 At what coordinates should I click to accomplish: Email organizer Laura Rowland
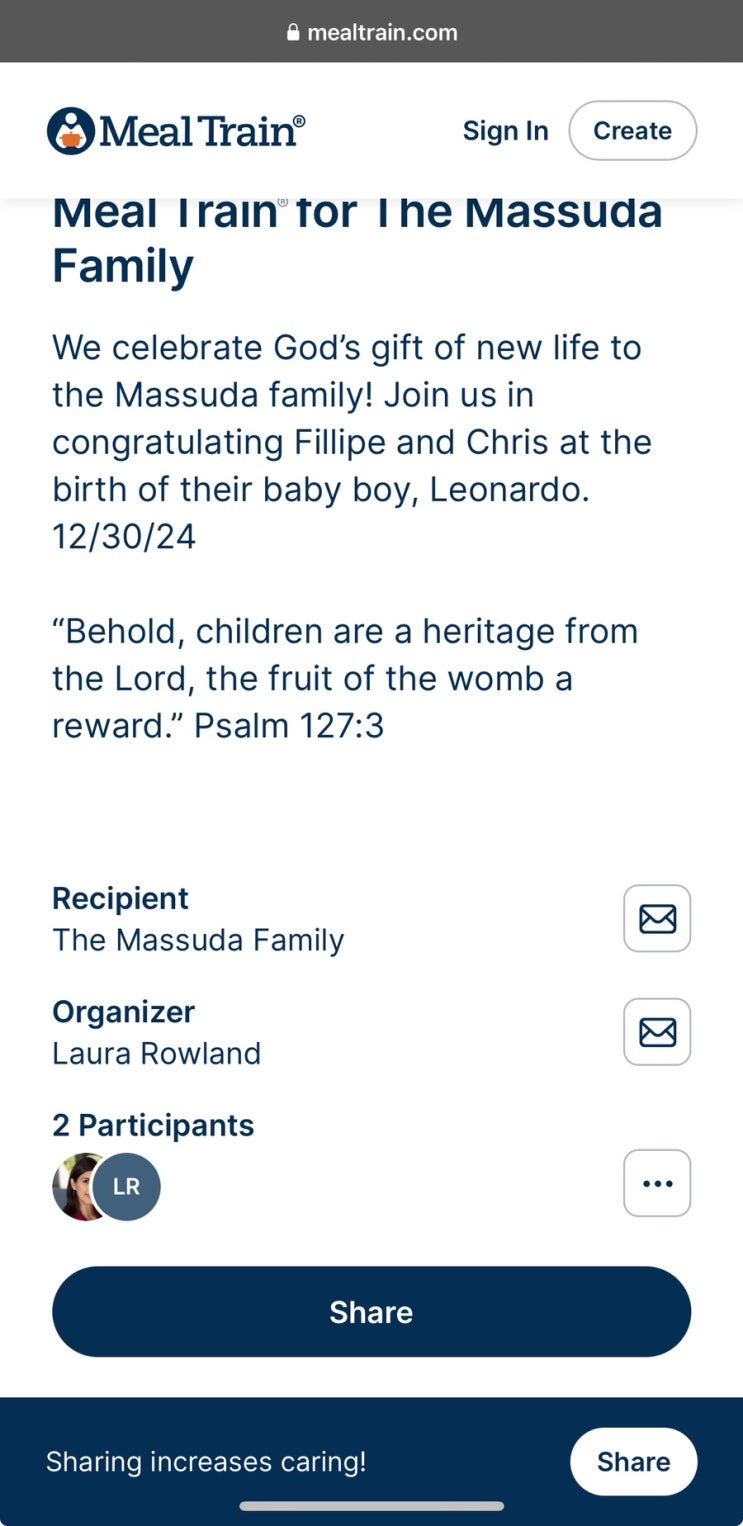[657, 1031]
